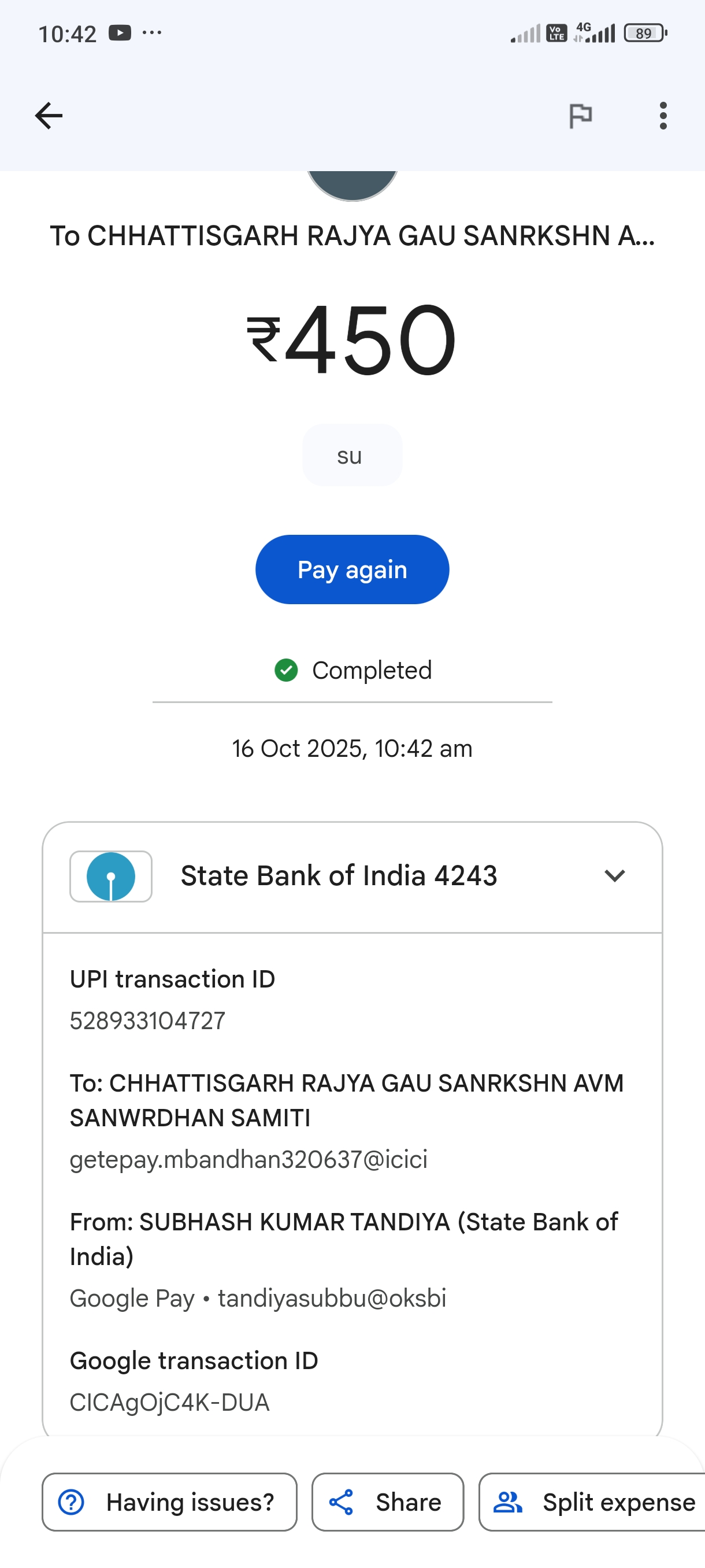Open the Having issues? help option
The image size is (705, 1568).
point(169,1502)
